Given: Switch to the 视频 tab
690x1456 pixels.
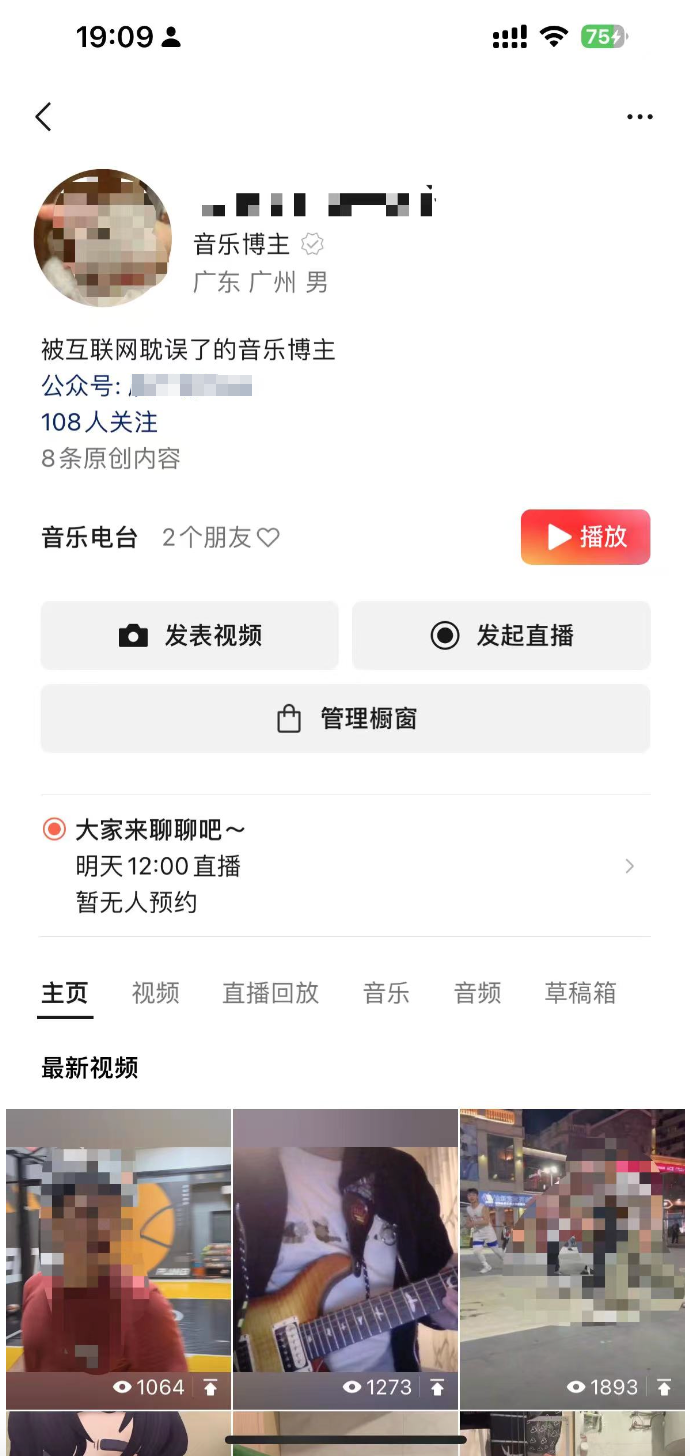Looking at the screenshot, I should (155, 993).
